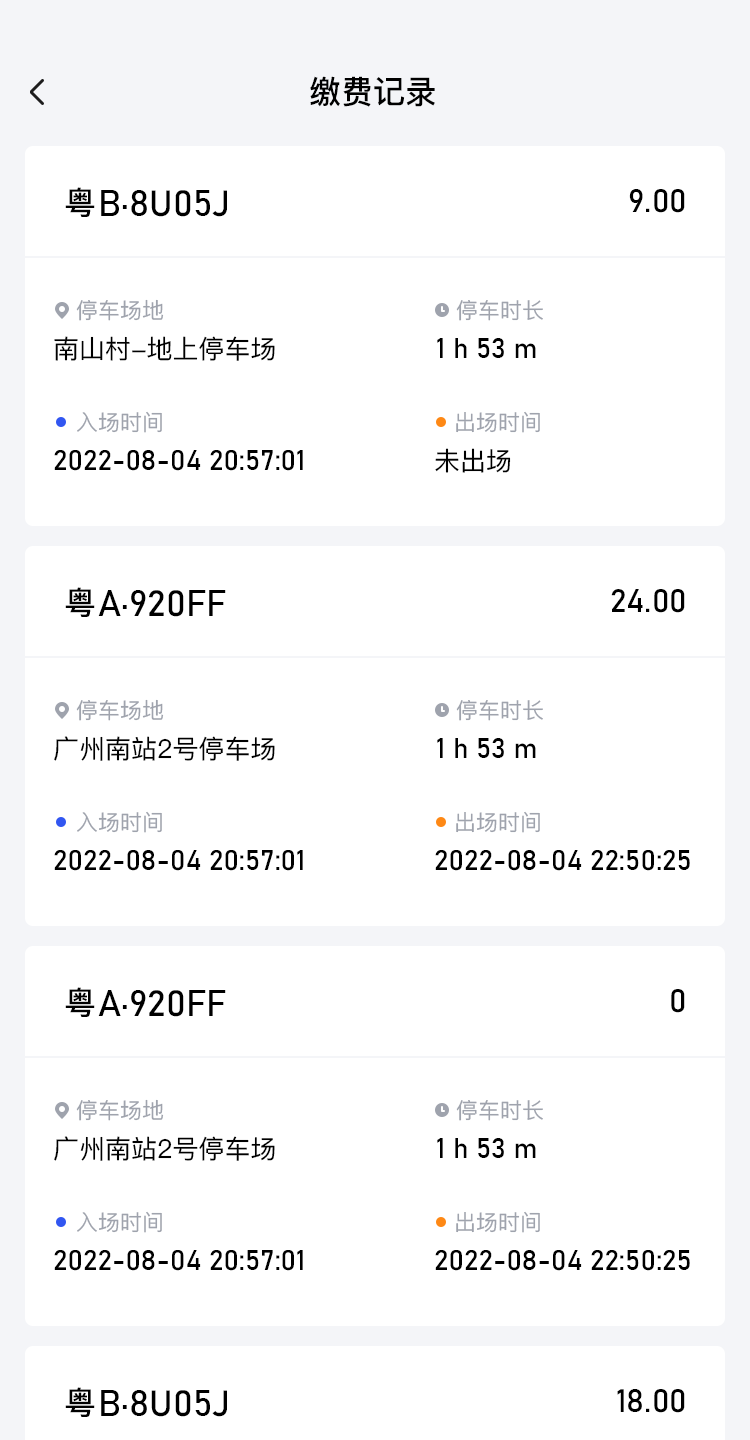The height and width of the screenshot is (1440, 750).
Task: Open the 粤B·8U05J record costing 18.00
Action: (374, 1400)
